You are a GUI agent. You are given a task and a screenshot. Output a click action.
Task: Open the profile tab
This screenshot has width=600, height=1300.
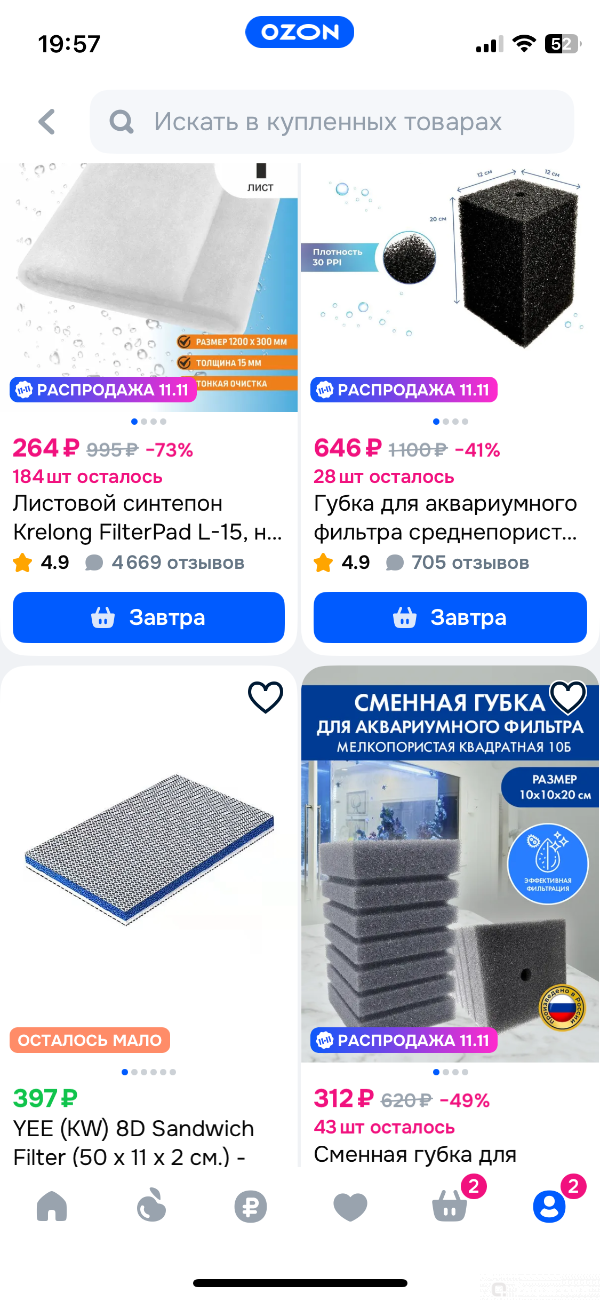tap(548, 1207)
